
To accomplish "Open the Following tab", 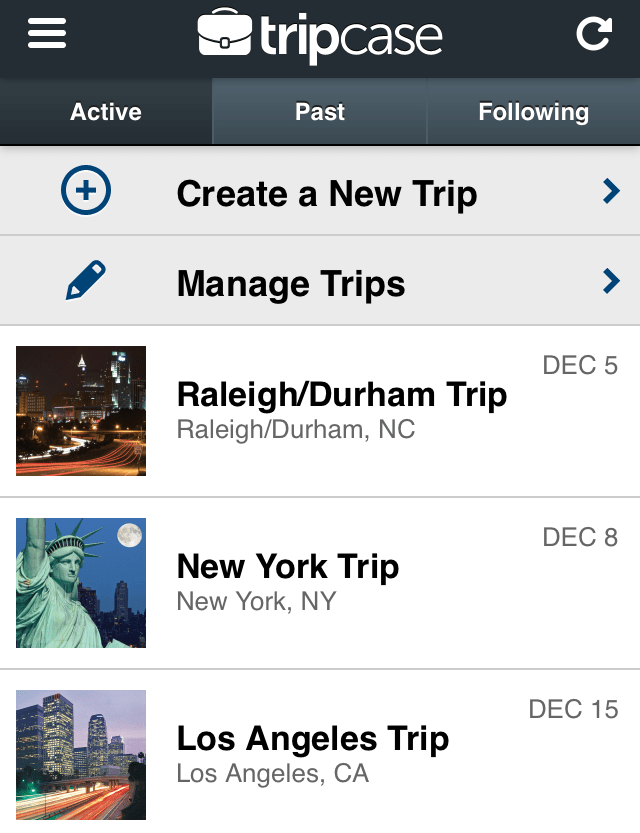I will [x=533, y=112].
